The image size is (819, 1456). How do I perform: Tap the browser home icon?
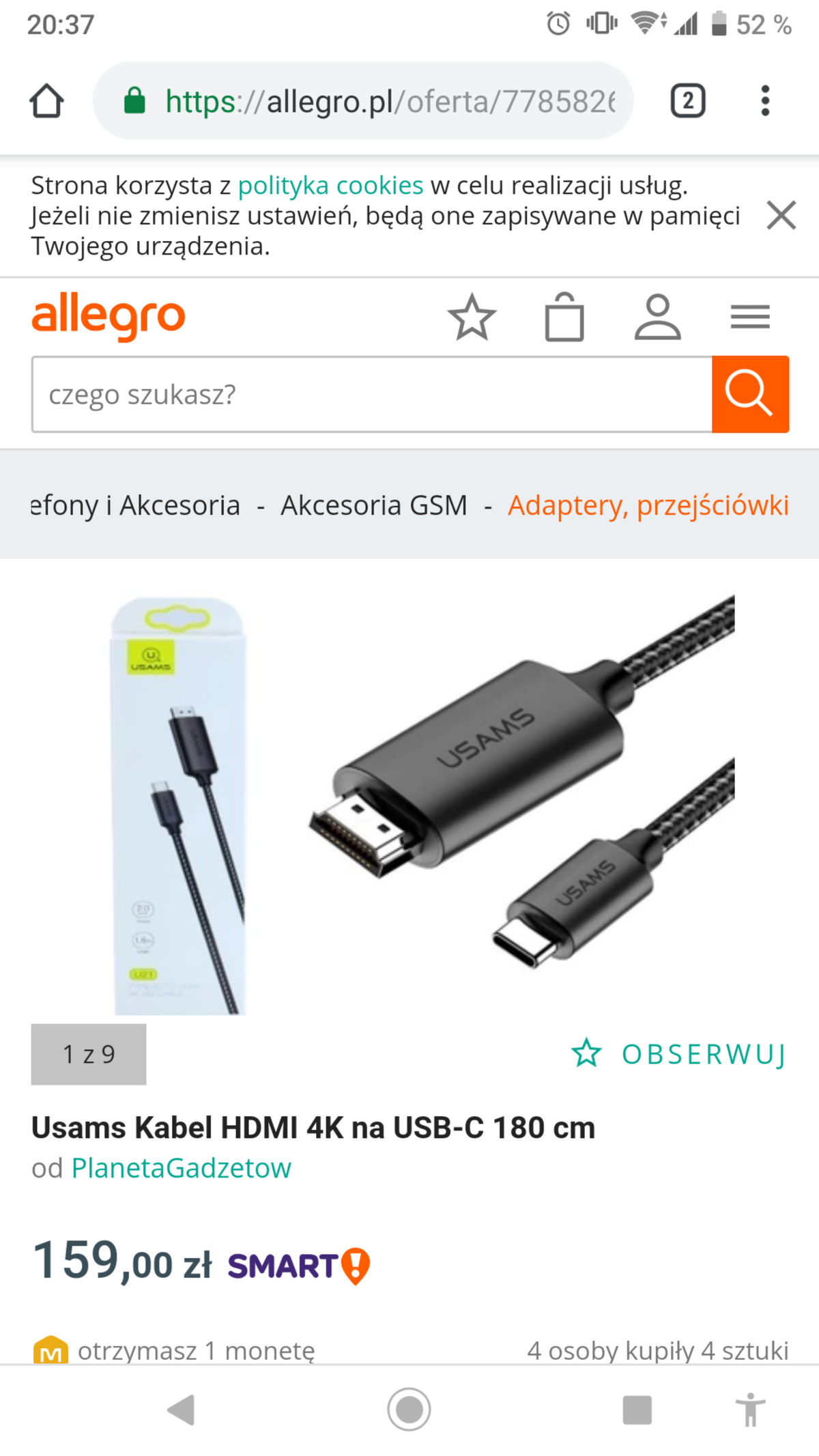point(46,101)
